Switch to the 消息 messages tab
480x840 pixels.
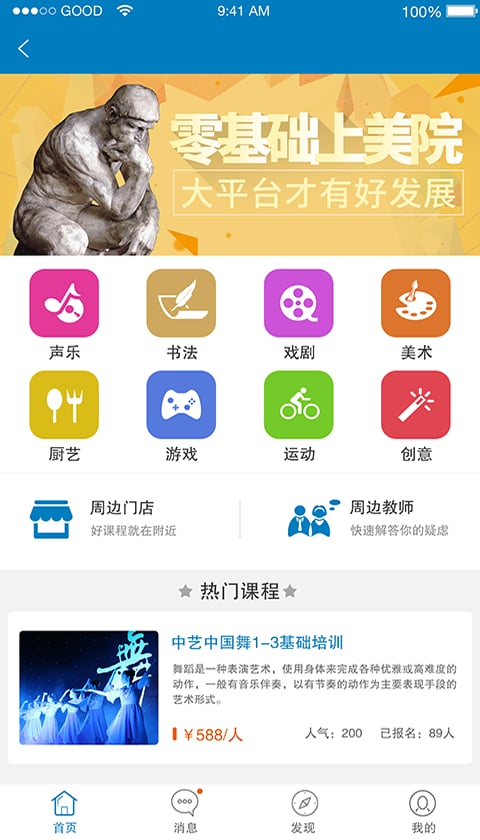185,812
